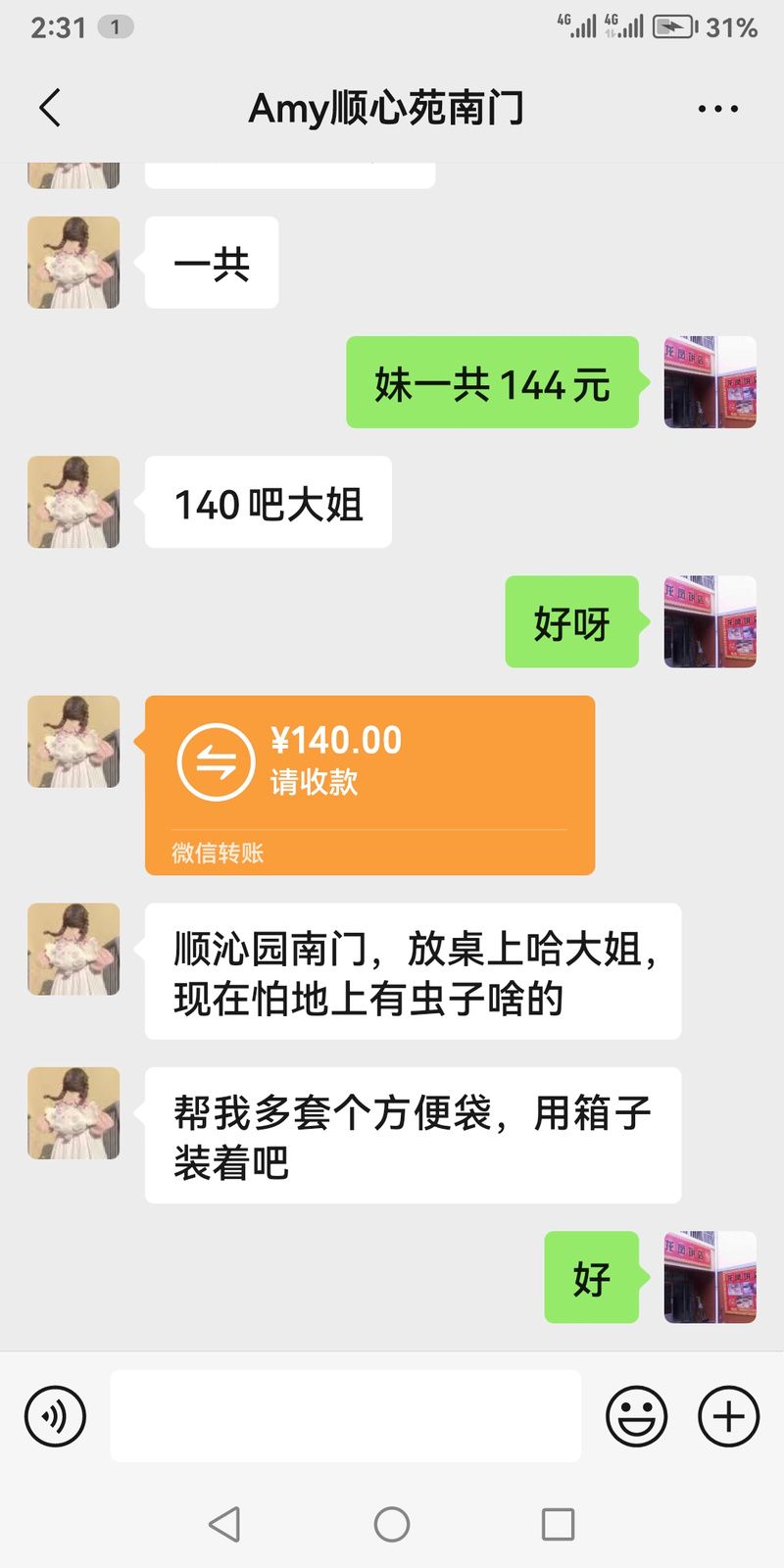This screenshot has width=784, height=1568.
Task: Open recent apps from navigation bar
Action: [x=558, y=1524]
